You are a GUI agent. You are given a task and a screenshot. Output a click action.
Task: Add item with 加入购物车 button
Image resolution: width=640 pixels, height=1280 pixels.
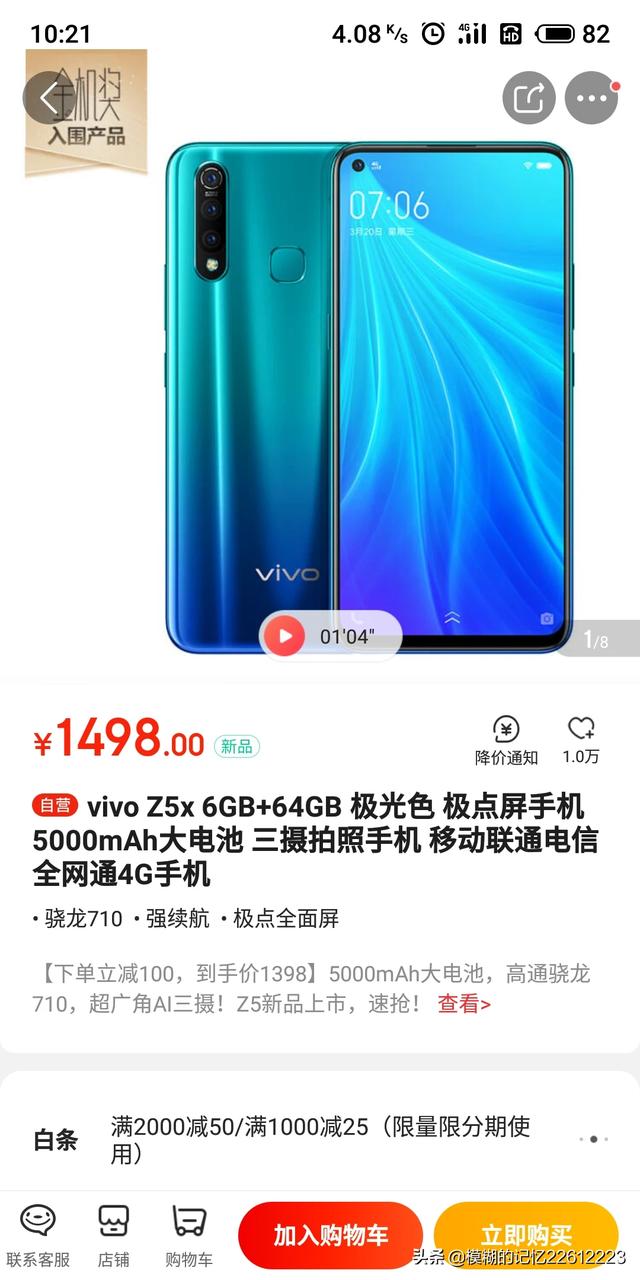[x=331, y=1236]
